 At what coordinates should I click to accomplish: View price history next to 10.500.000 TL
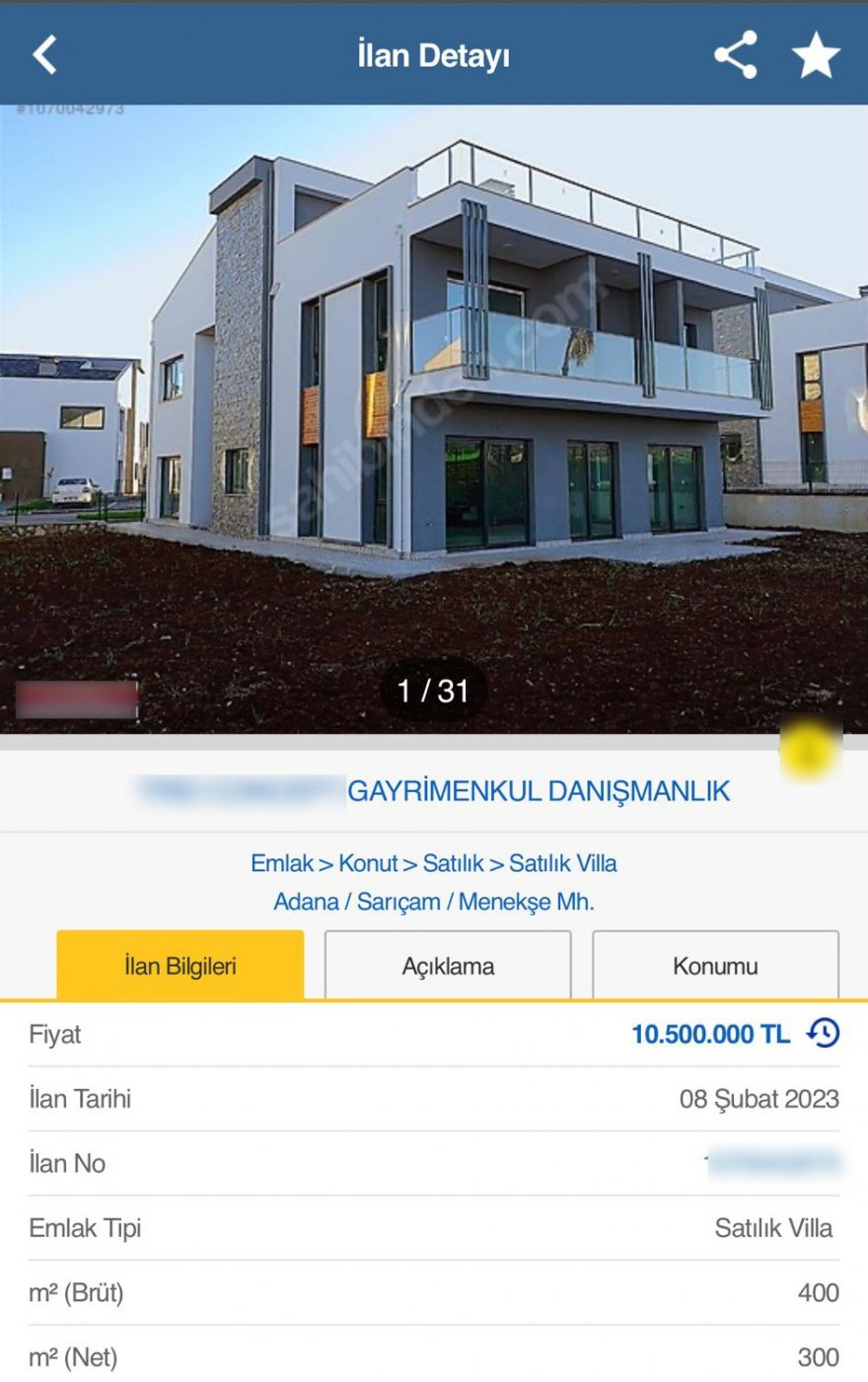tap(823, 1033)
